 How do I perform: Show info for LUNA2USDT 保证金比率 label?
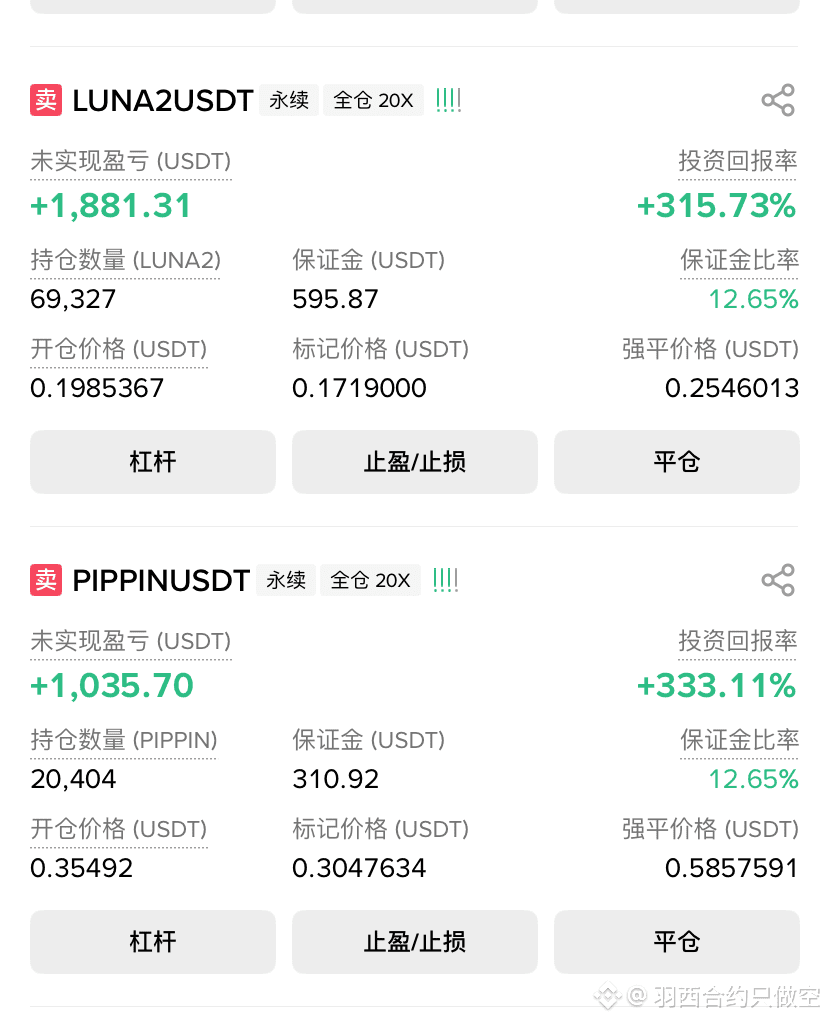click(x=739, y=259)
